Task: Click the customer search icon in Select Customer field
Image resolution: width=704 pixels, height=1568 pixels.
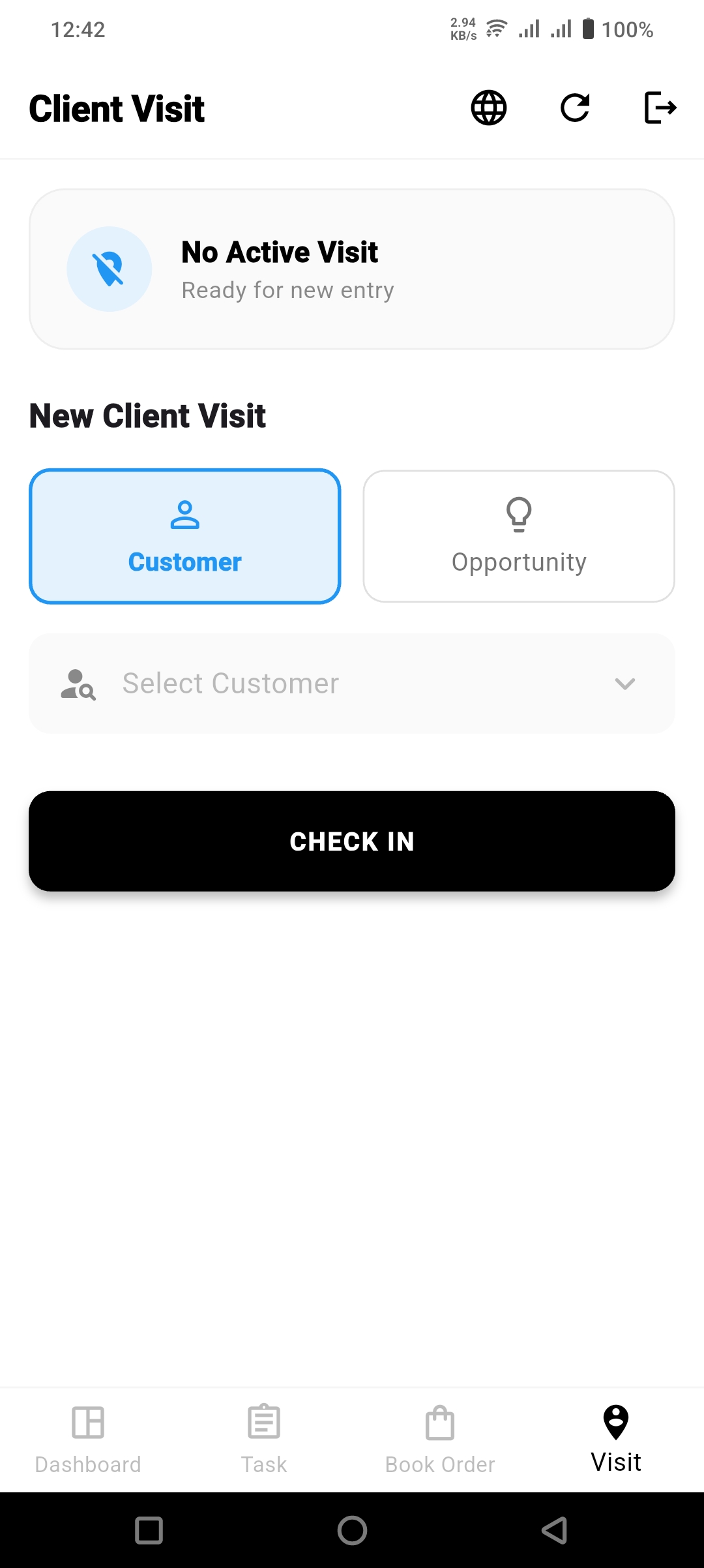Action: (x=77, y=684)
